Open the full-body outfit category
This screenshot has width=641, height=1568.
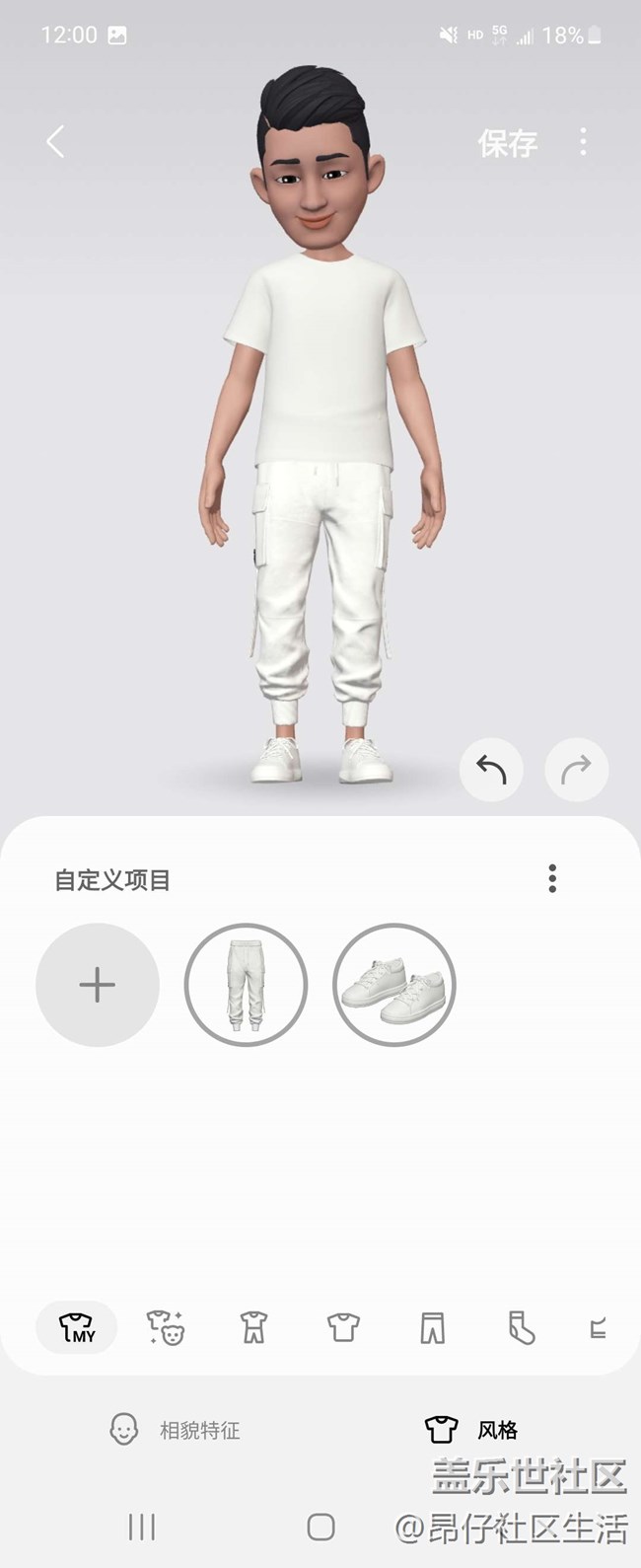254,1328
